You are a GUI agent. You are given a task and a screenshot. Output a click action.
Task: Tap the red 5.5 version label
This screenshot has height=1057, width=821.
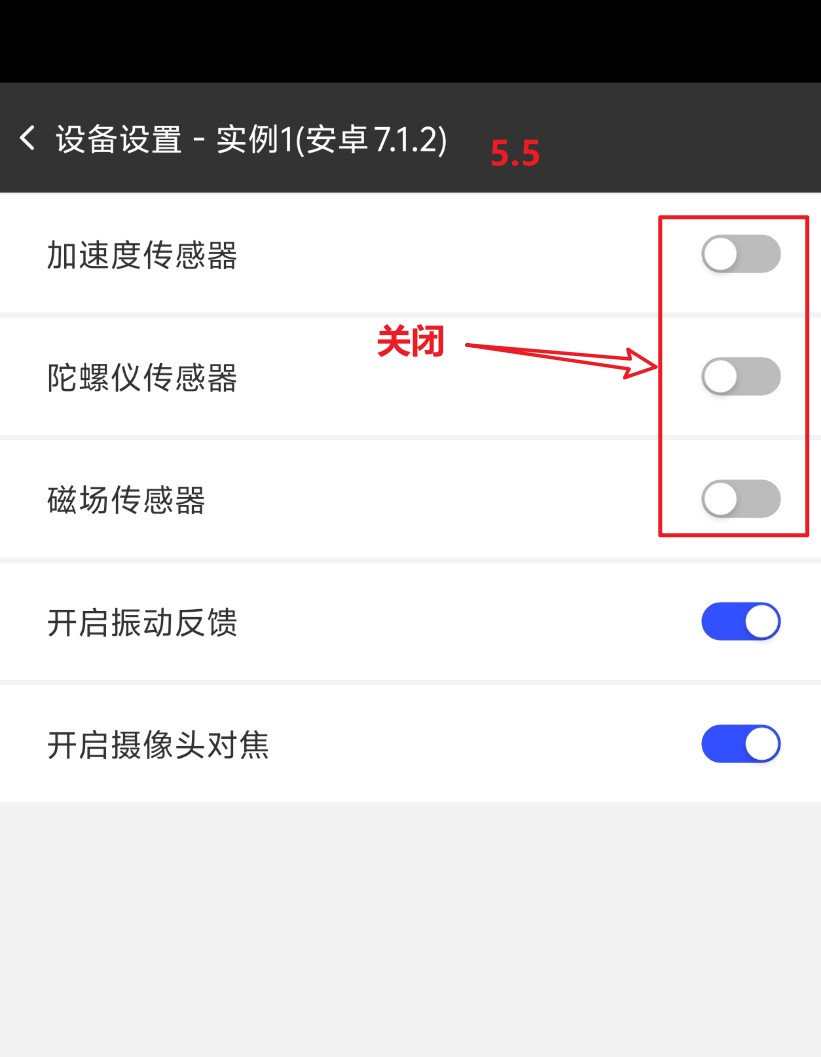pos(515,153)
